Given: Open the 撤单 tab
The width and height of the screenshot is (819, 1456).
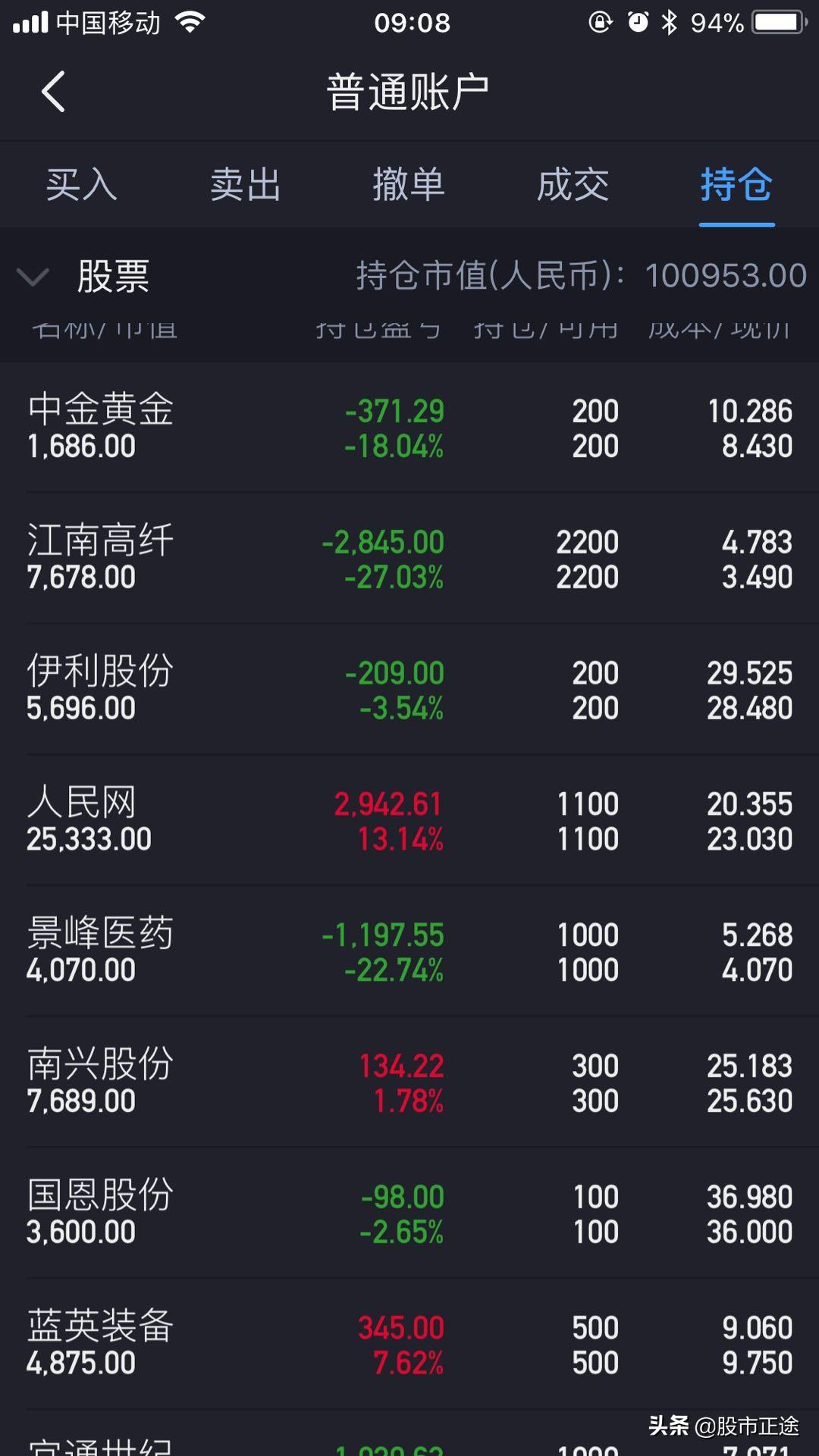Looking at the screenshot, I should point(409,185).
